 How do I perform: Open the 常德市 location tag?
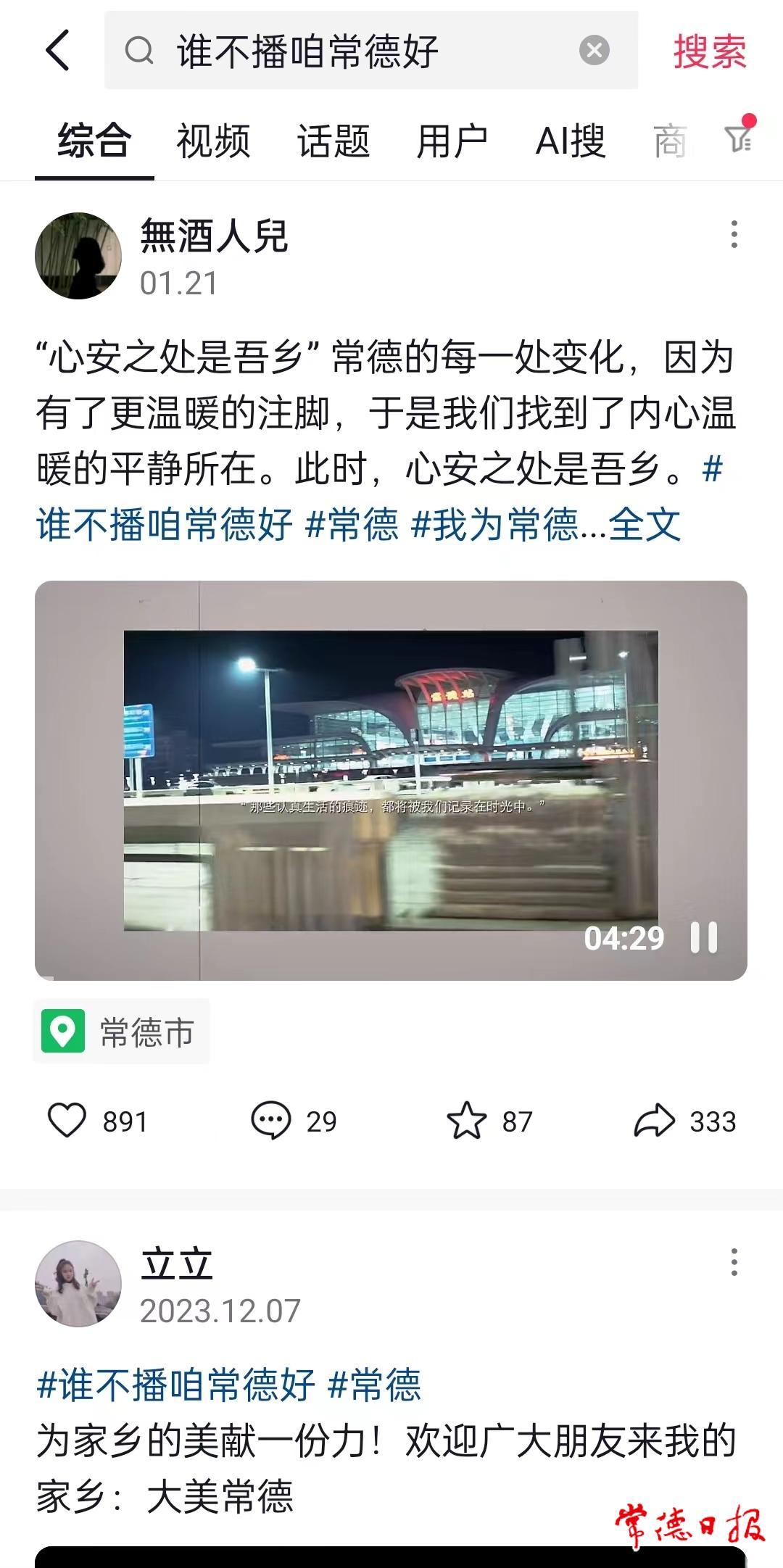point(122,1032)
